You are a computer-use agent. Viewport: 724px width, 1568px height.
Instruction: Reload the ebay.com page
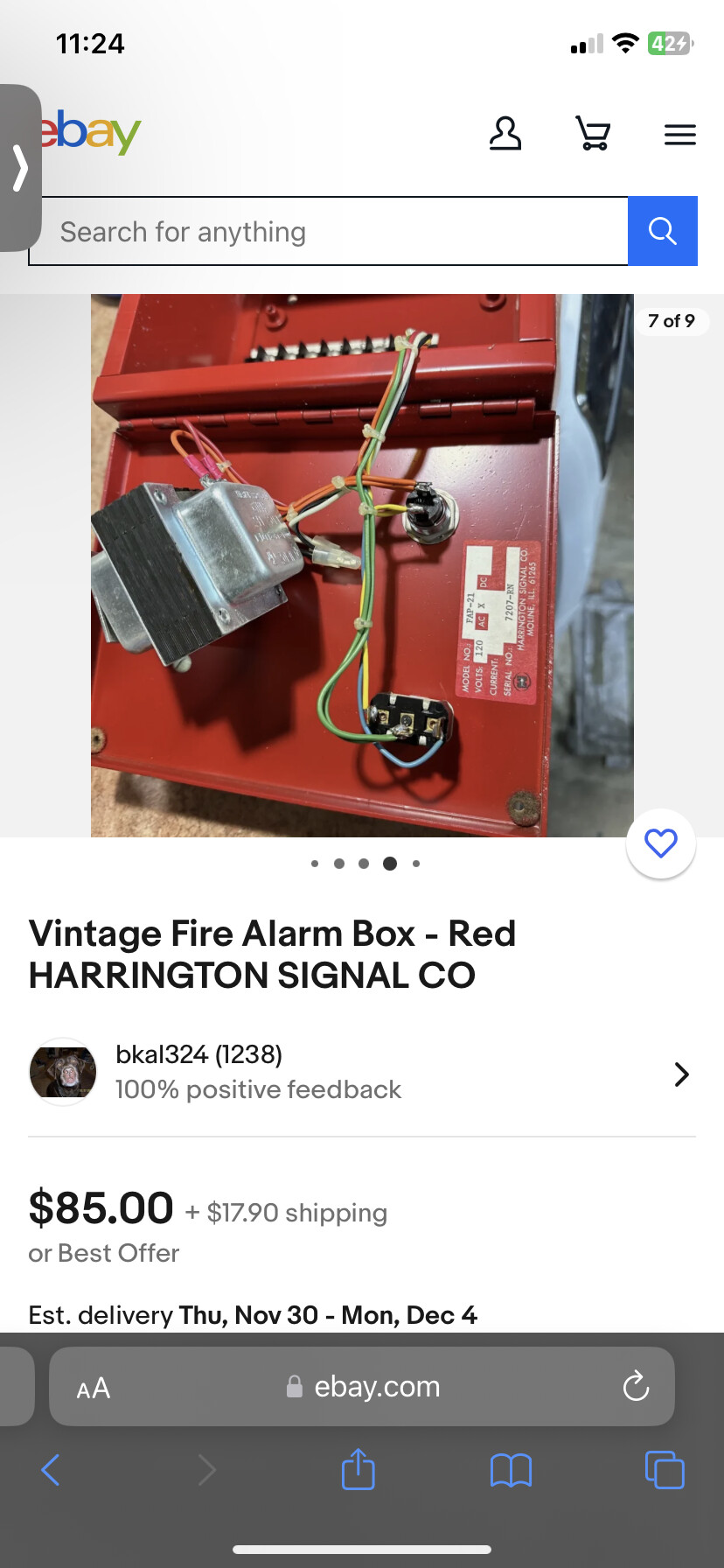[636, 1386]
